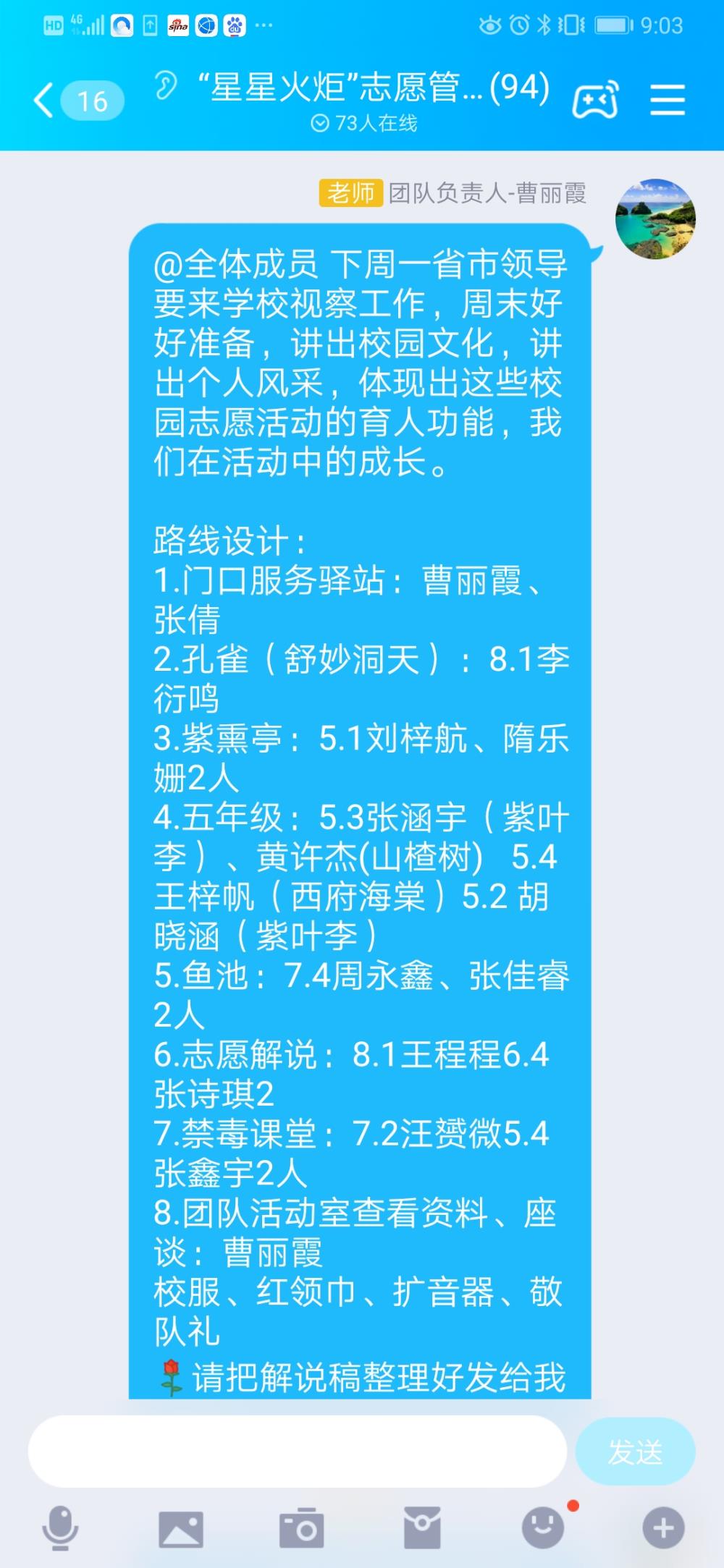This screenshot has width=724, height=1568.
Task: Open the emoji picker
Action: click(x=543, y=1527)
